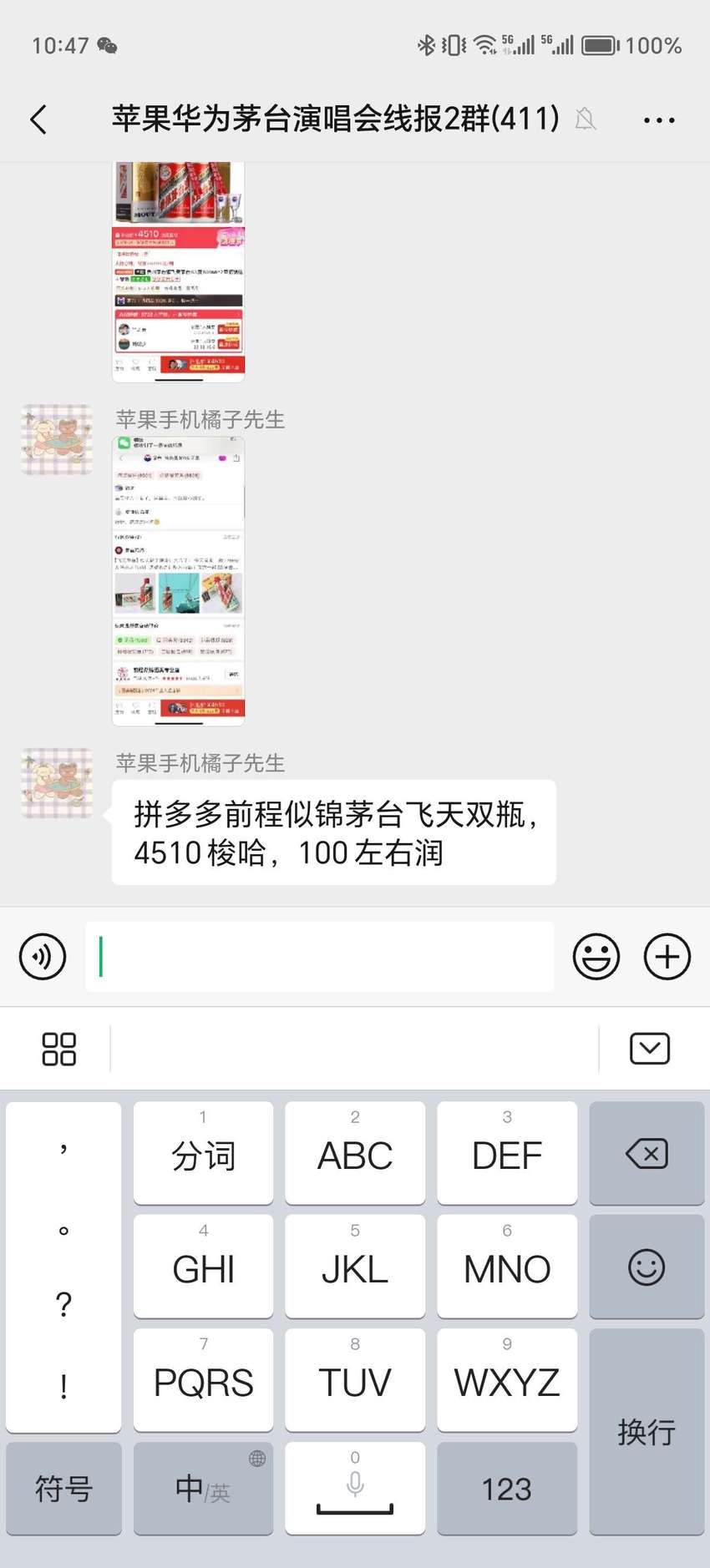Open the emoji sticker panel

tap(596, 956)
